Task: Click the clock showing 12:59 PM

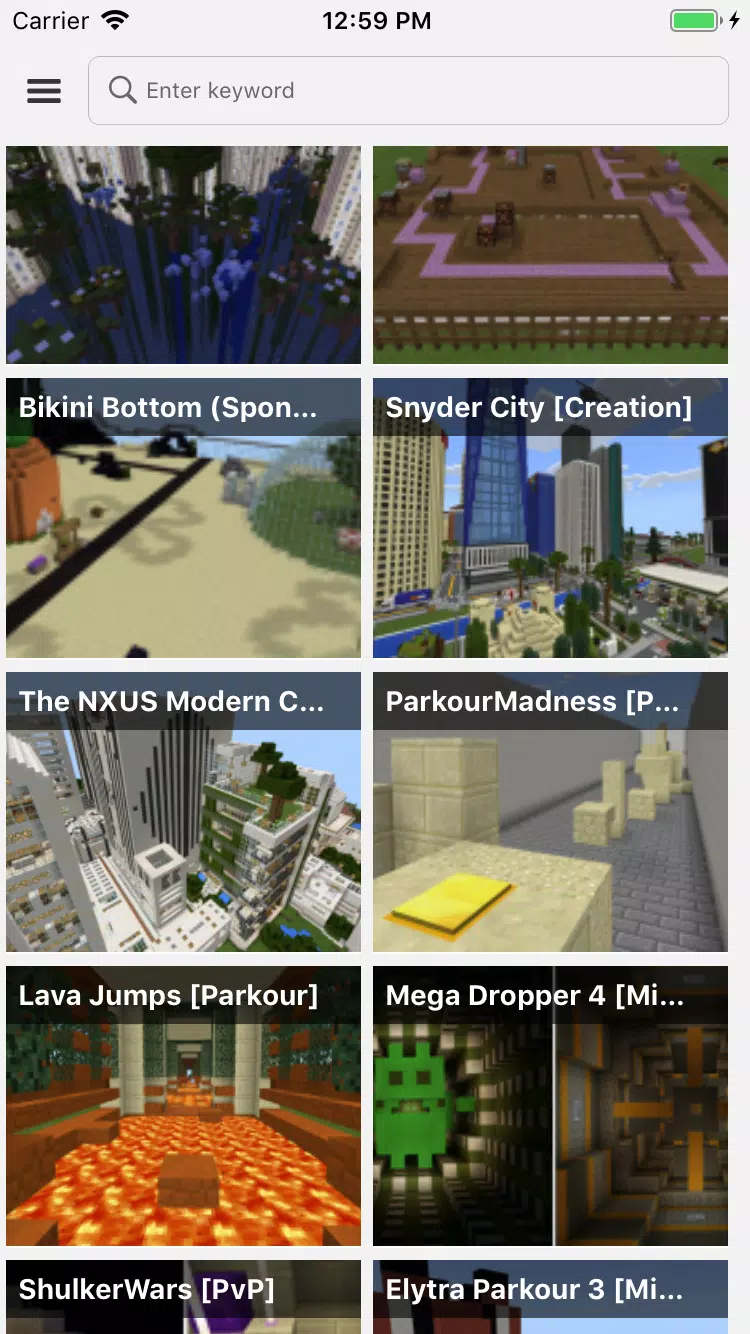Action: [377, 20]
